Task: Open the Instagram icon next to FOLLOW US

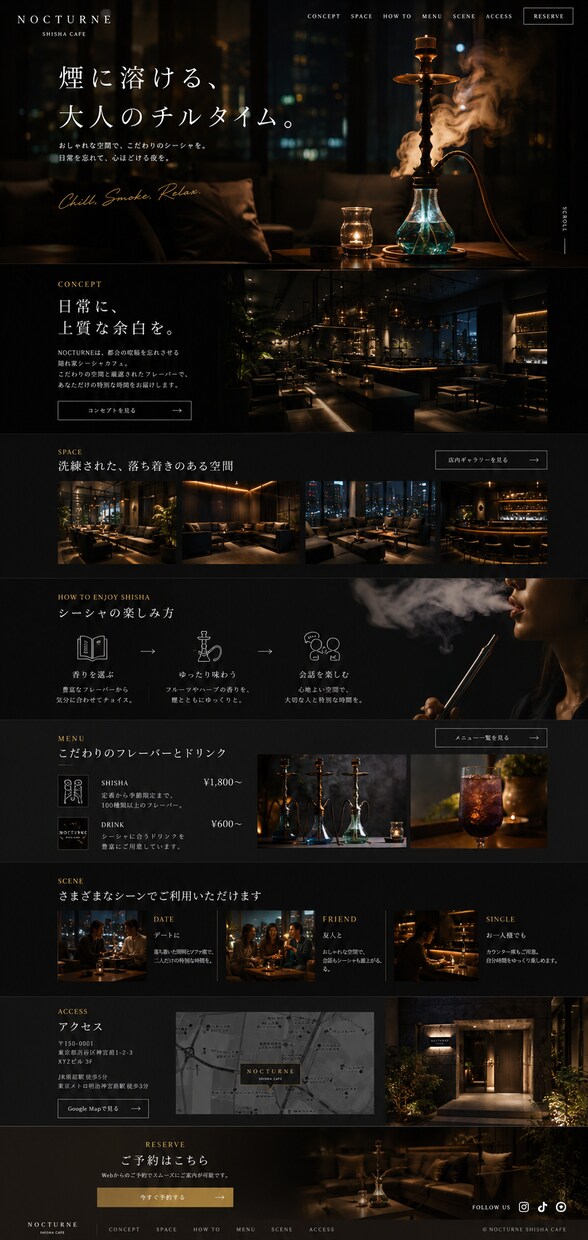Action: tap(524, 1207)
